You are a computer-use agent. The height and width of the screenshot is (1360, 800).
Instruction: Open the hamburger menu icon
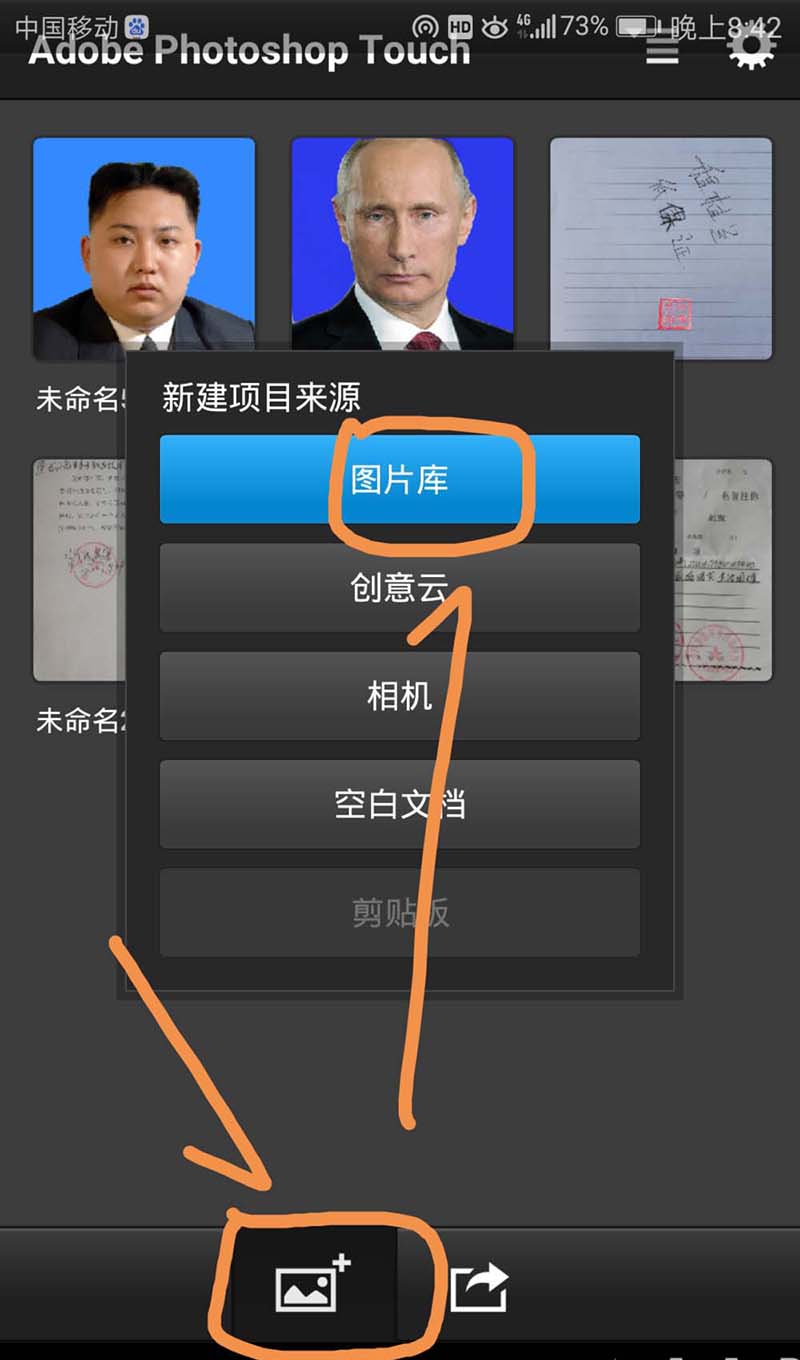coord(662,48)
